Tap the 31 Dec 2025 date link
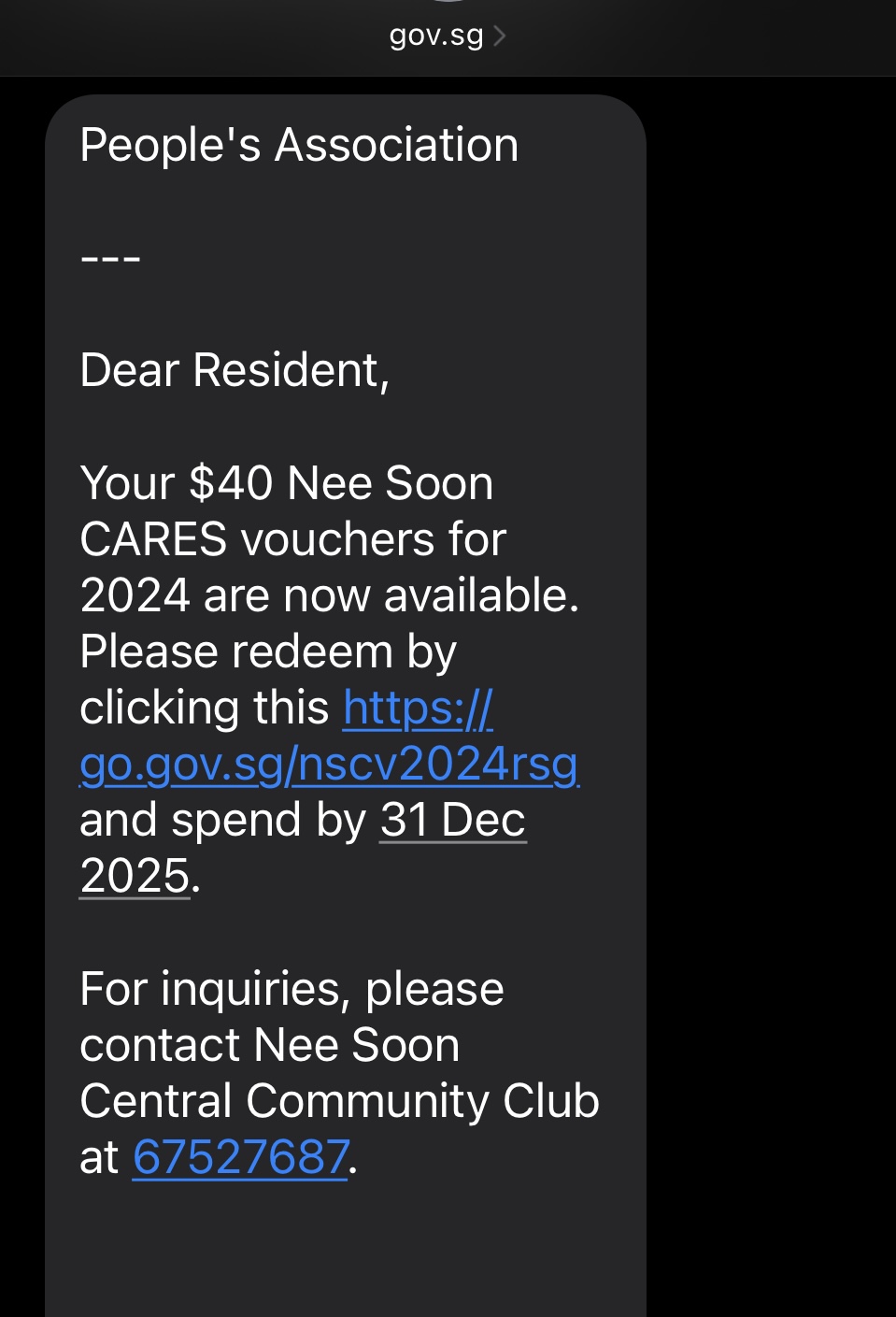896x1317 pixels. [x=452, y=820]
